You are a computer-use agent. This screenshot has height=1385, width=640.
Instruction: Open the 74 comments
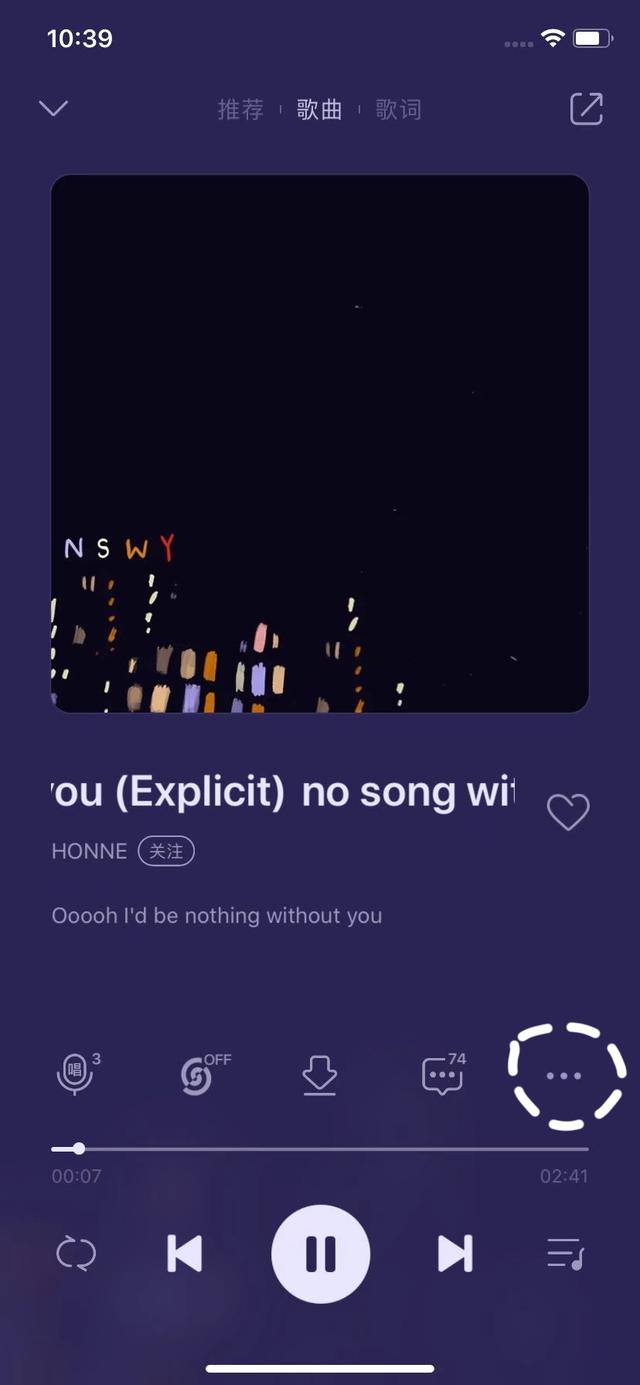tap(442, 1076)
